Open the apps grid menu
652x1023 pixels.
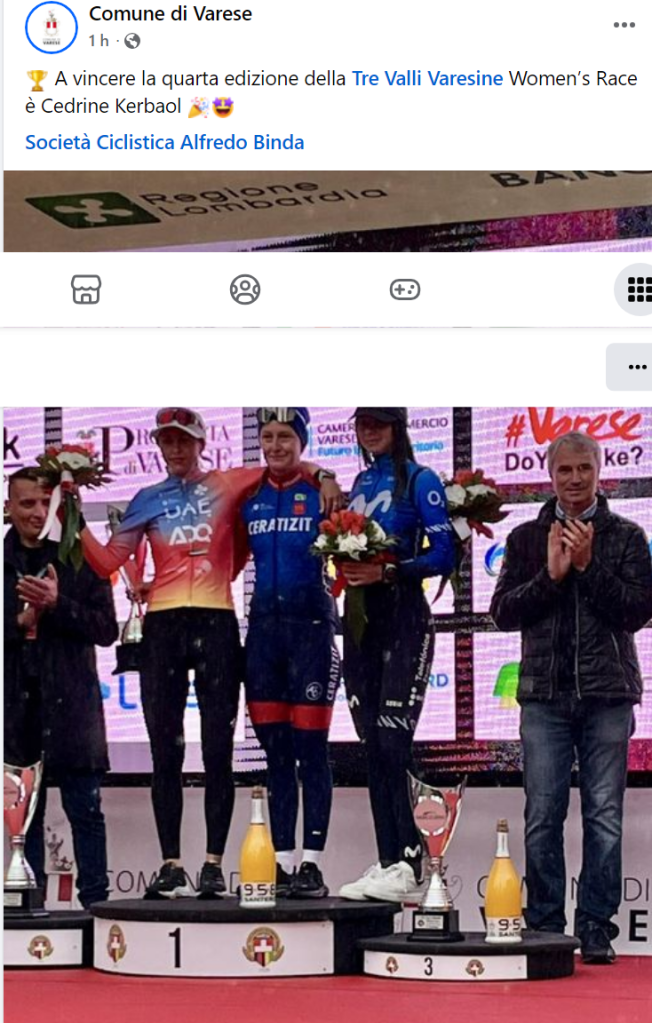coord(637,290)
